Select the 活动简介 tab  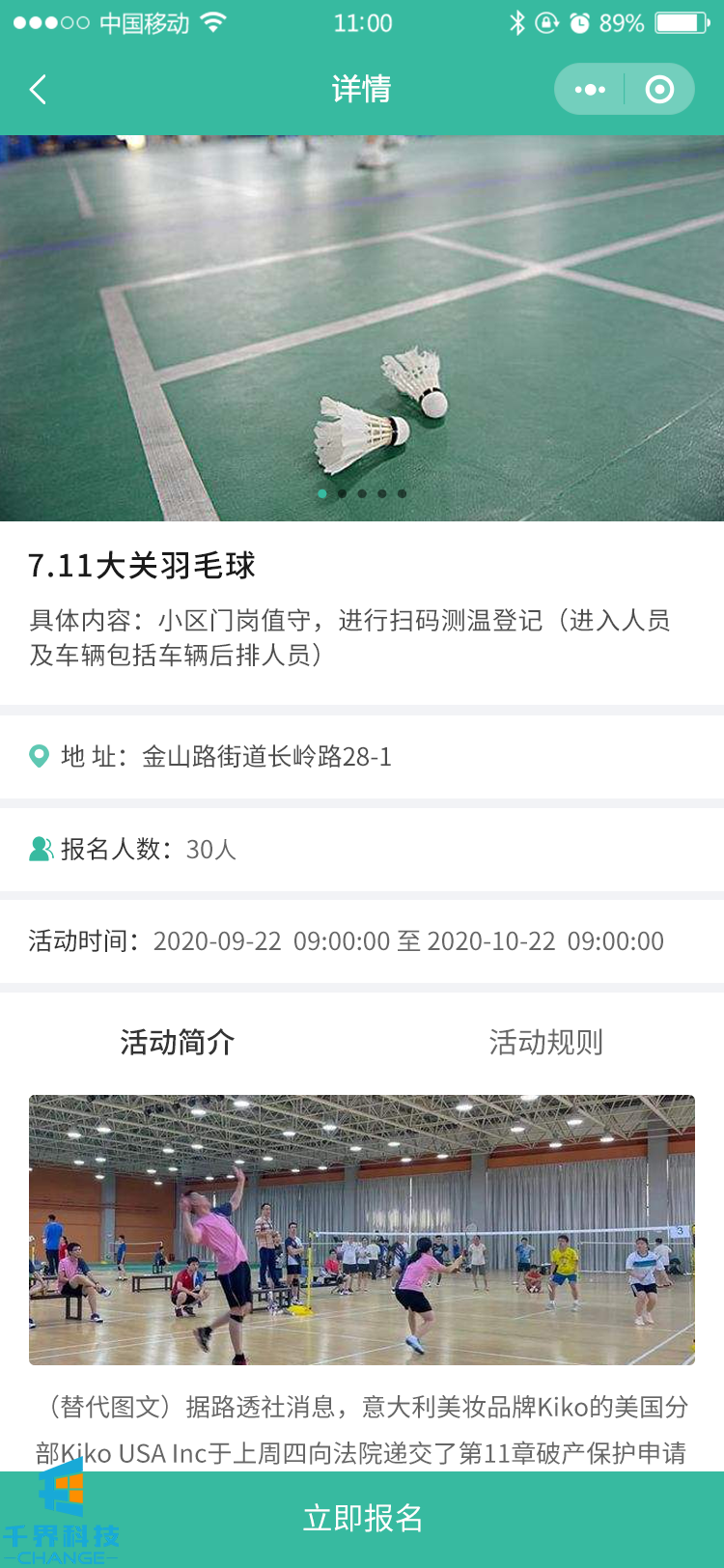click(178, 1042)
